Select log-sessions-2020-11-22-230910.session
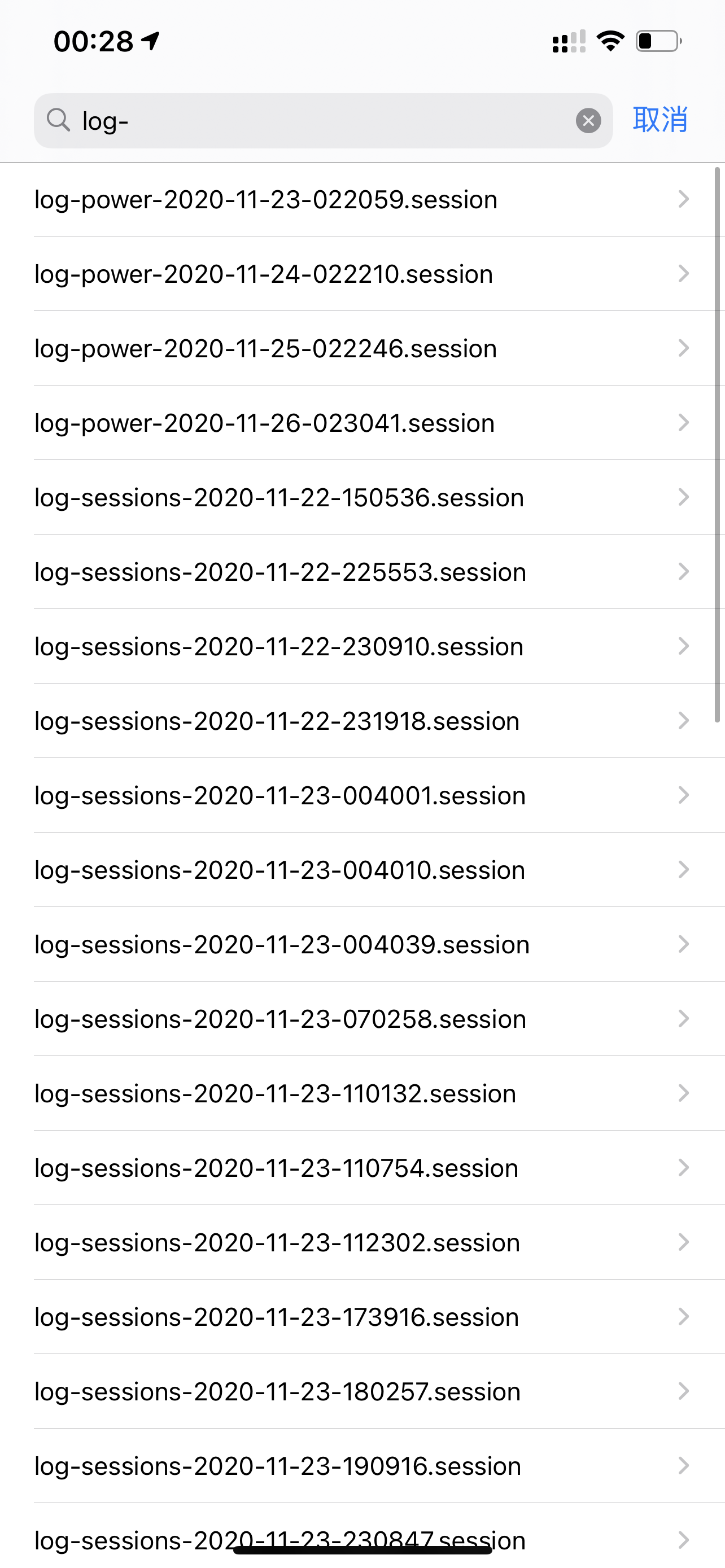Viewport: 725px width, 1568px height. pyautogui.click(x=362, y=646)
